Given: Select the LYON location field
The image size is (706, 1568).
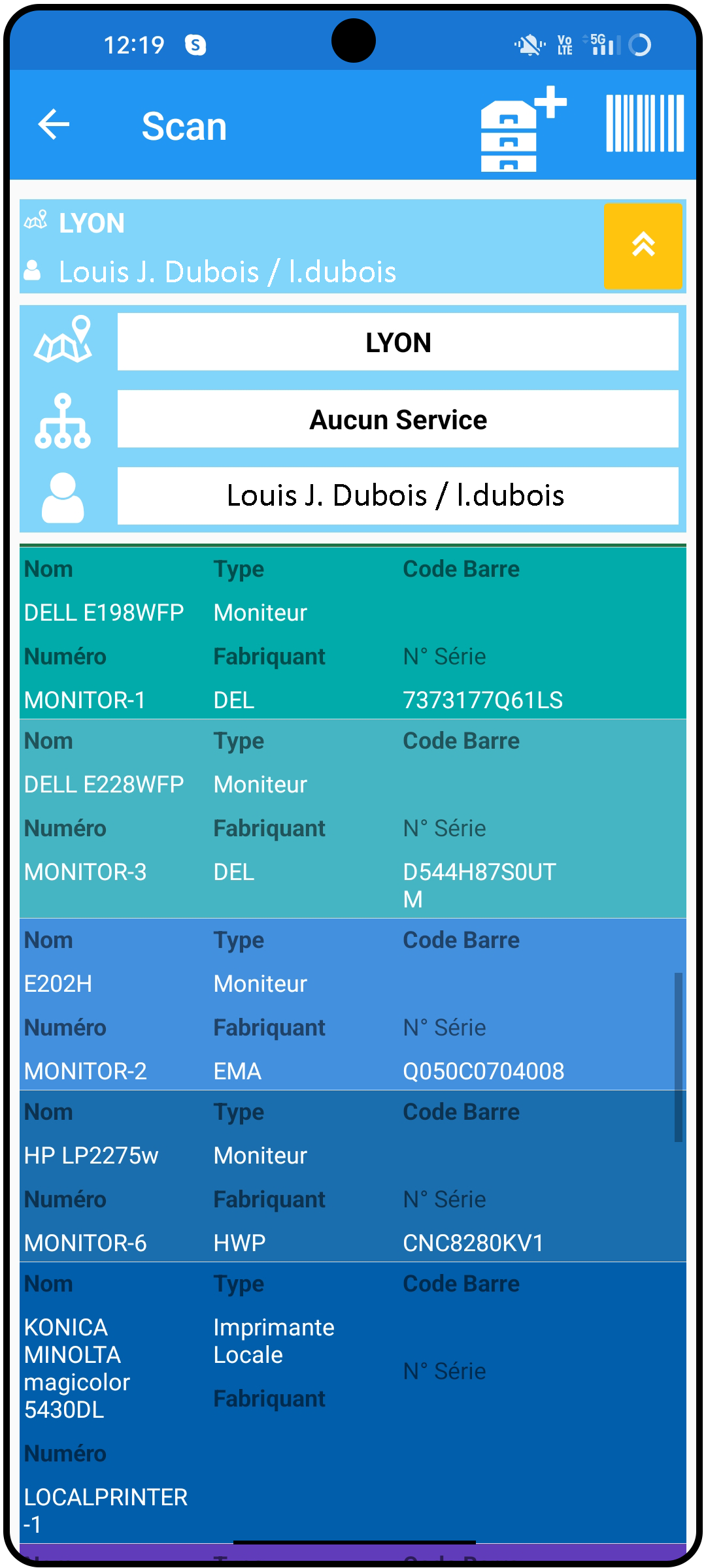Looking at the screenshot, I should coord(397,342).
